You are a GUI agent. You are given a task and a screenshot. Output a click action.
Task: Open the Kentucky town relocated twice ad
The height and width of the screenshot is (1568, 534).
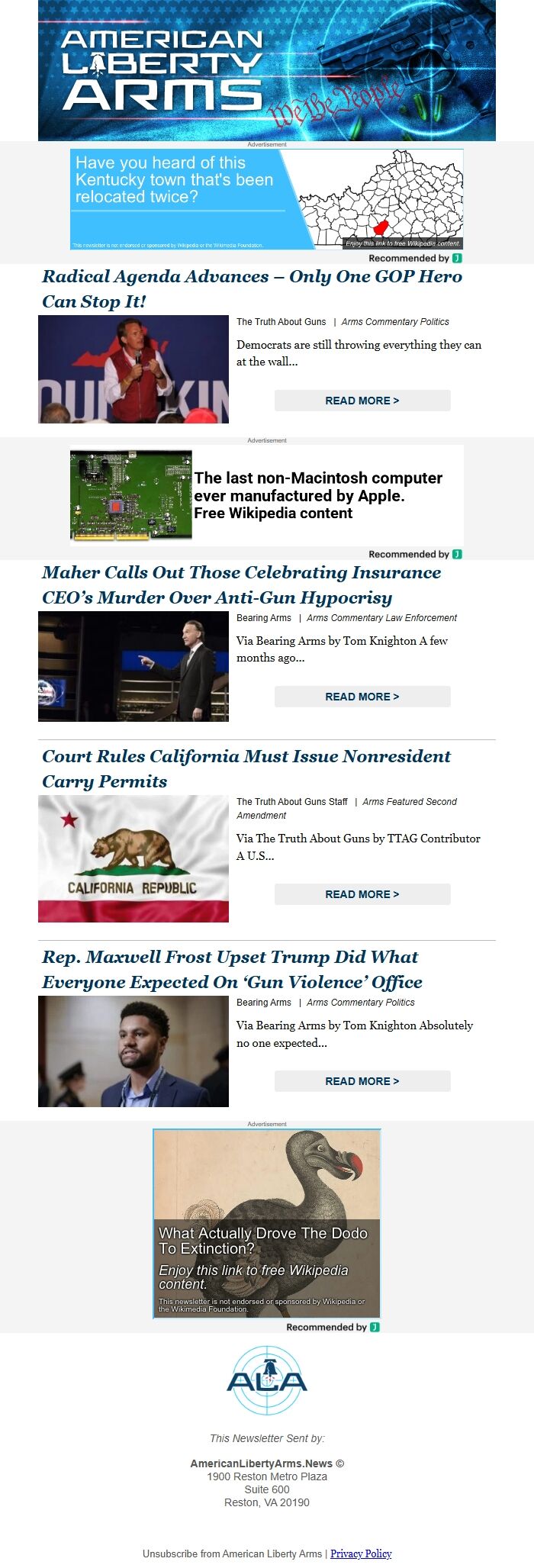click(266, 199)
